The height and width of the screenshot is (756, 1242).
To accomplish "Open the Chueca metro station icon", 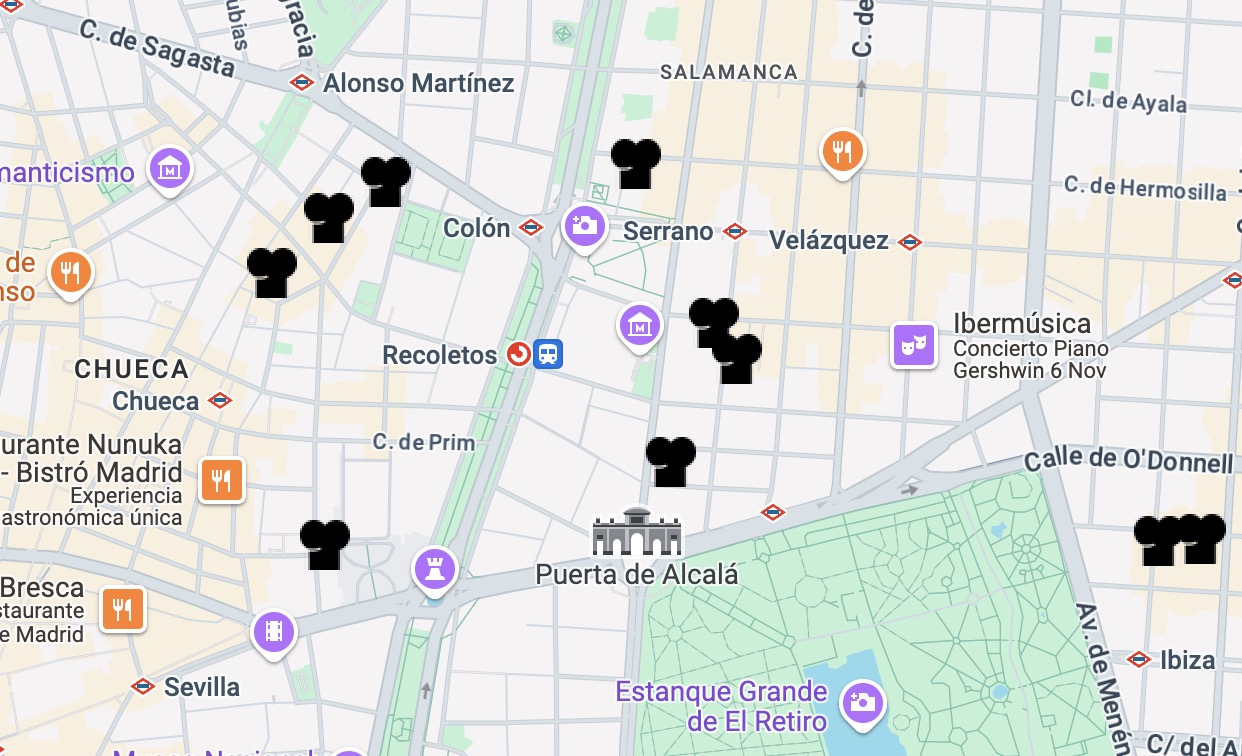I will click(220, 401).
